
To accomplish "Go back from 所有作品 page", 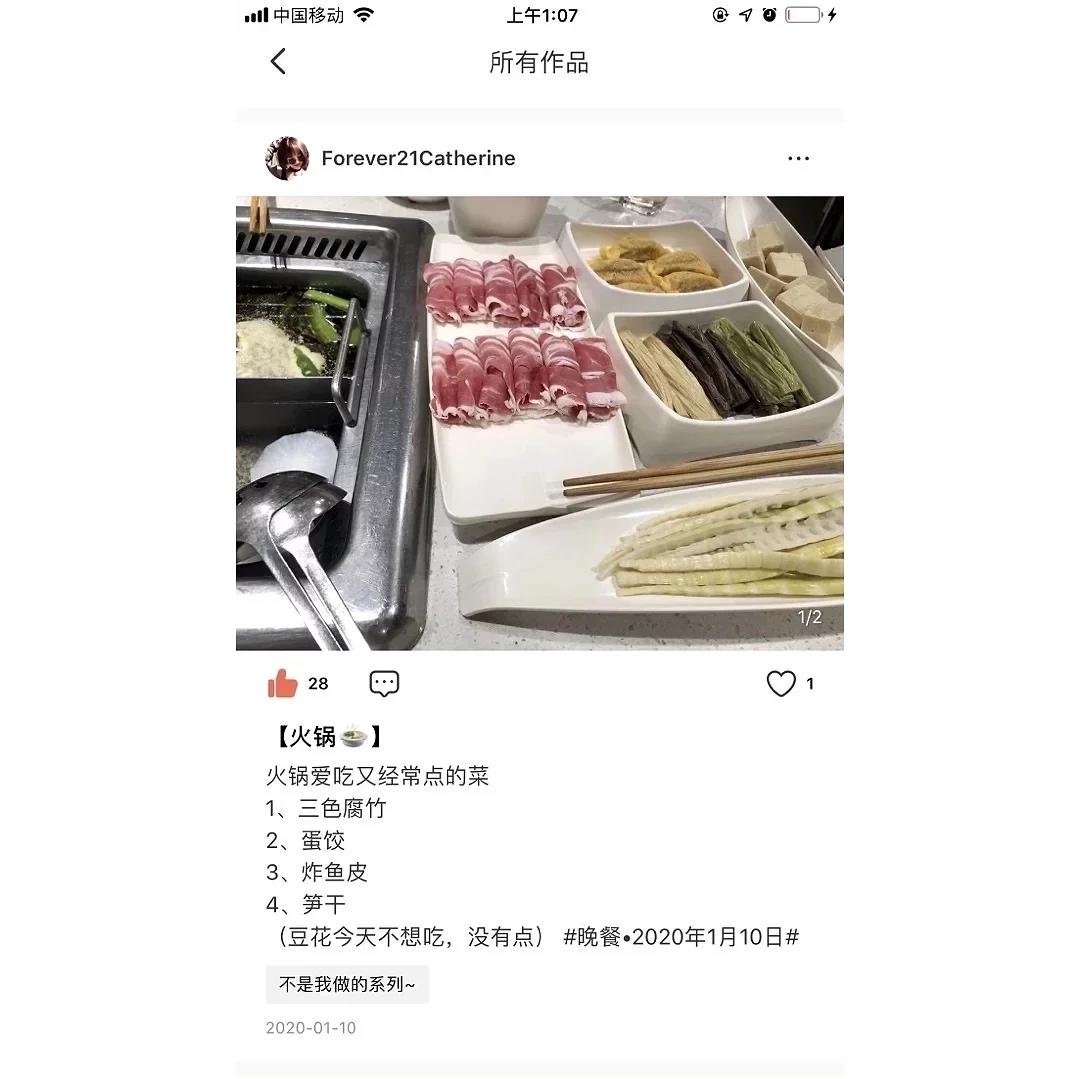I will [278, 62].
